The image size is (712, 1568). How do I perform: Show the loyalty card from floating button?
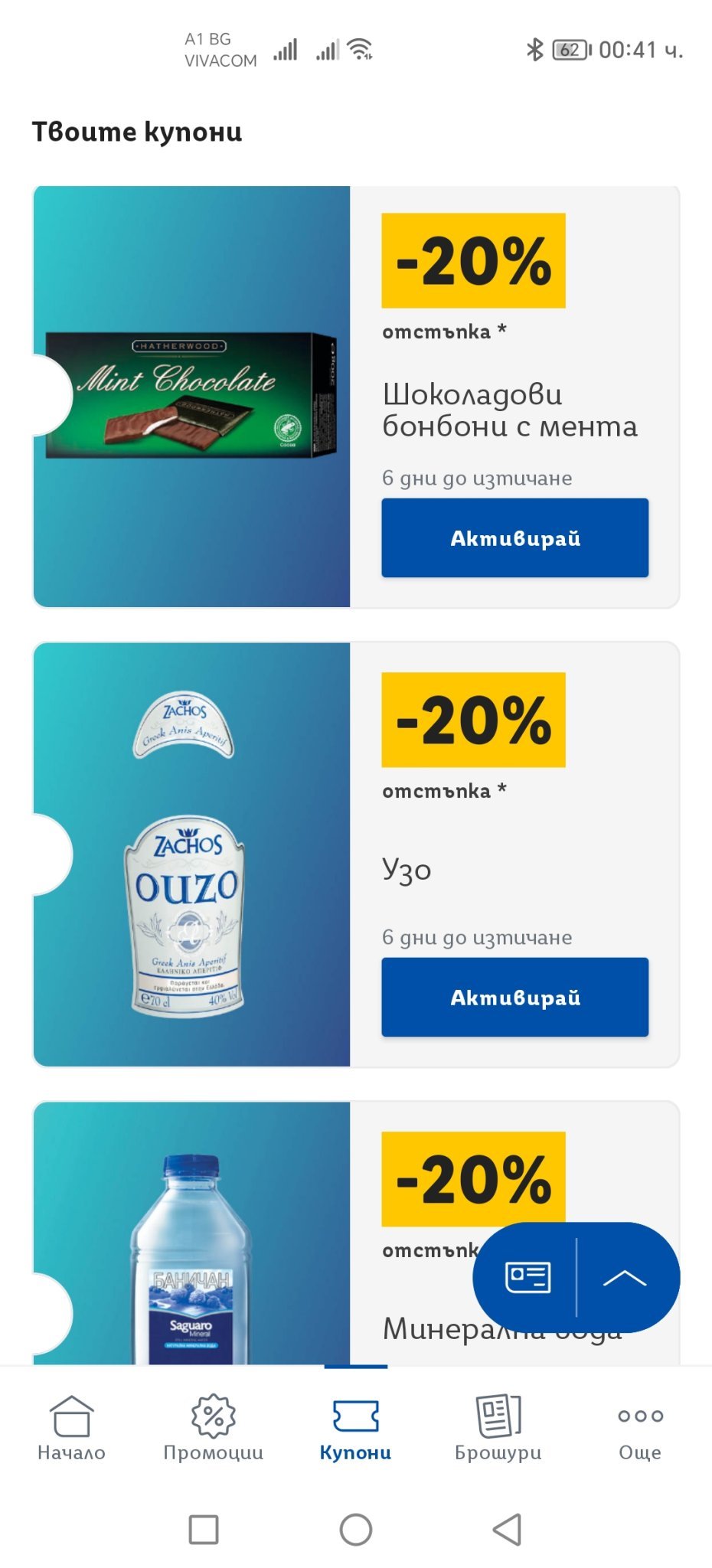527,1277
